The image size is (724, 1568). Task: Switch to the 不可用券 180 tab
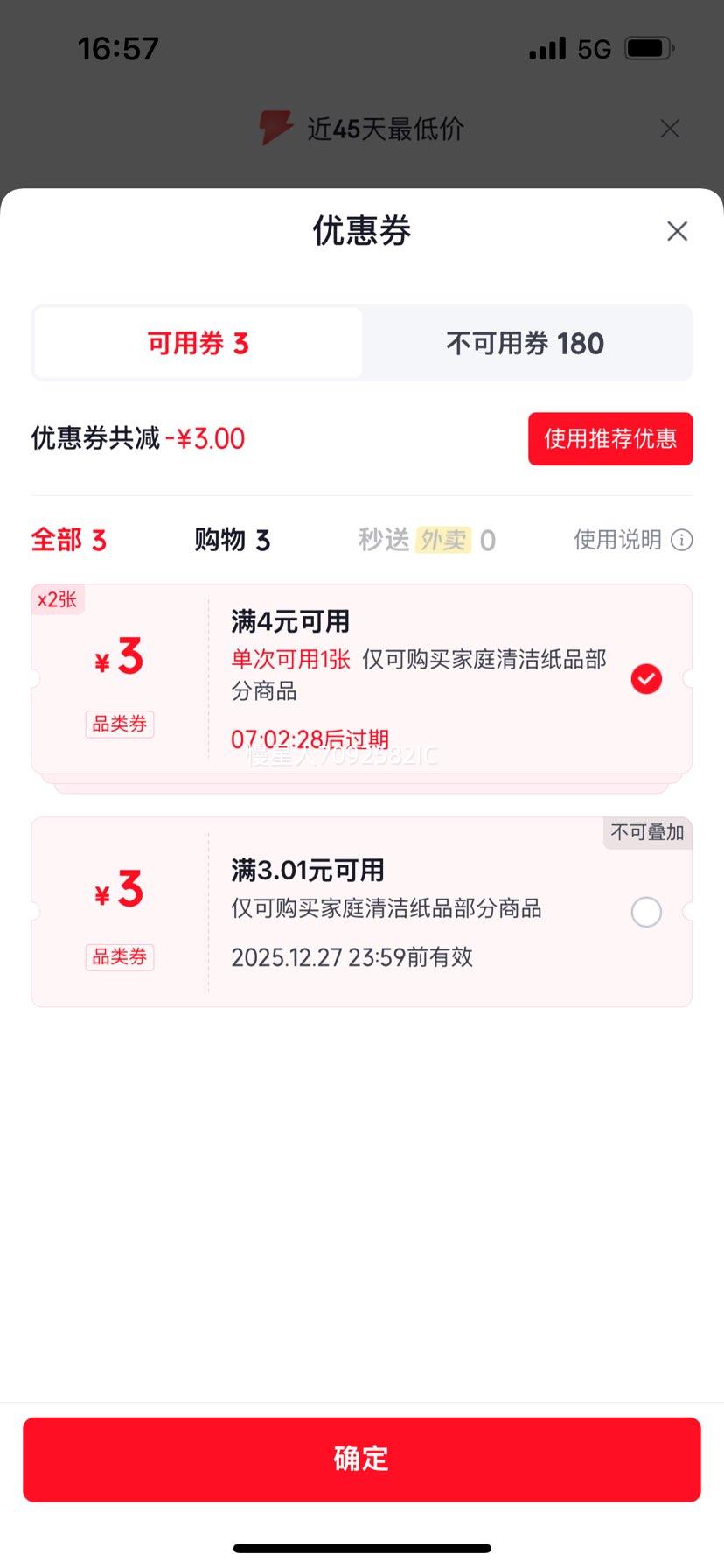524,343
